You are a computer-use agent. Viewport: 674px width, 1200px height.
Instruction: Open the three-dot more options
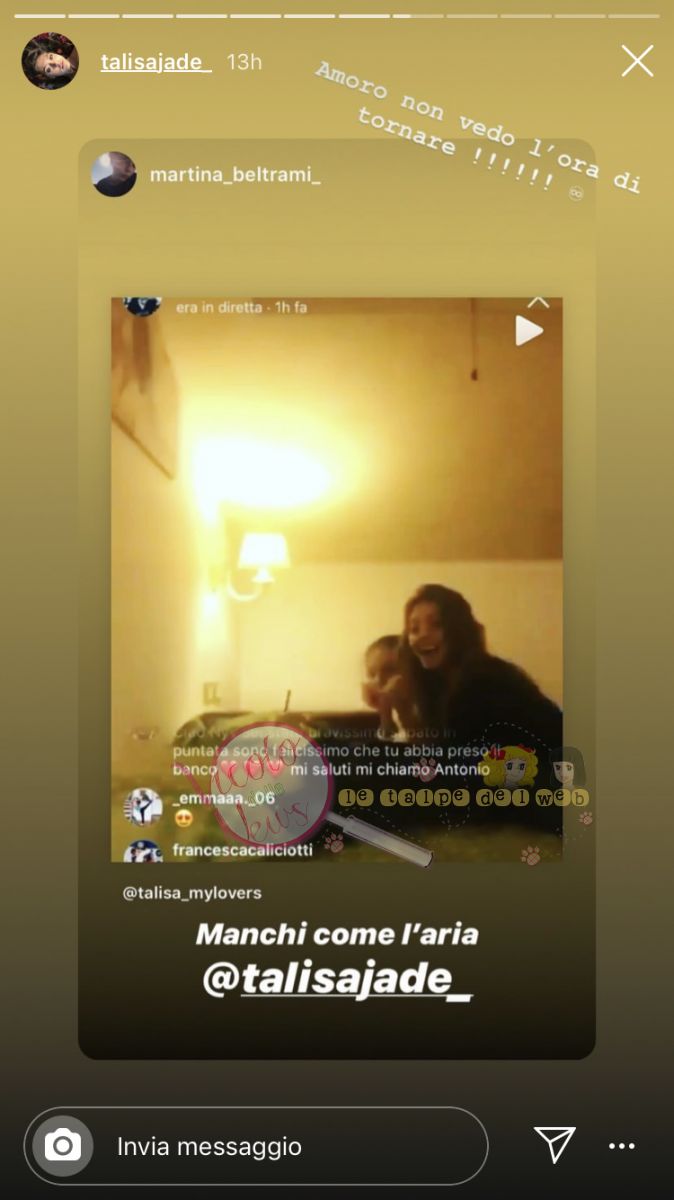[x=622, y=1146]
